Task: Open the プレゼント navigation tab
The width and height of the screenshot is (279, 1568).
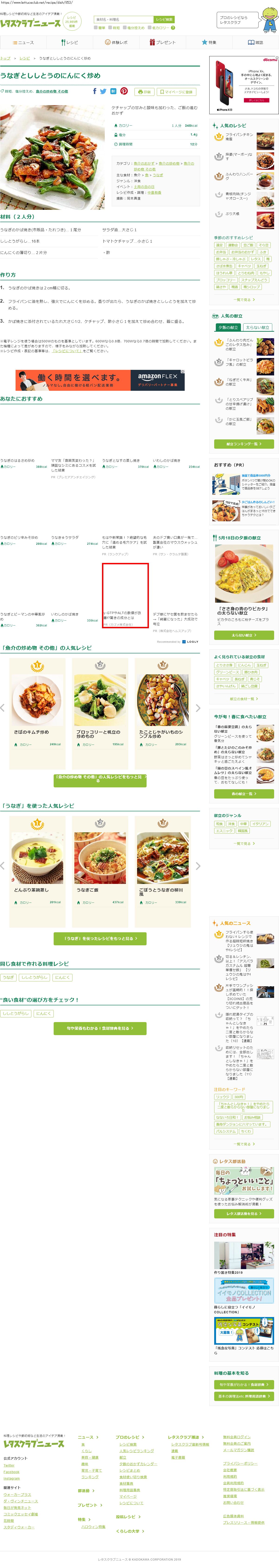Action: [x=162, y=43]
